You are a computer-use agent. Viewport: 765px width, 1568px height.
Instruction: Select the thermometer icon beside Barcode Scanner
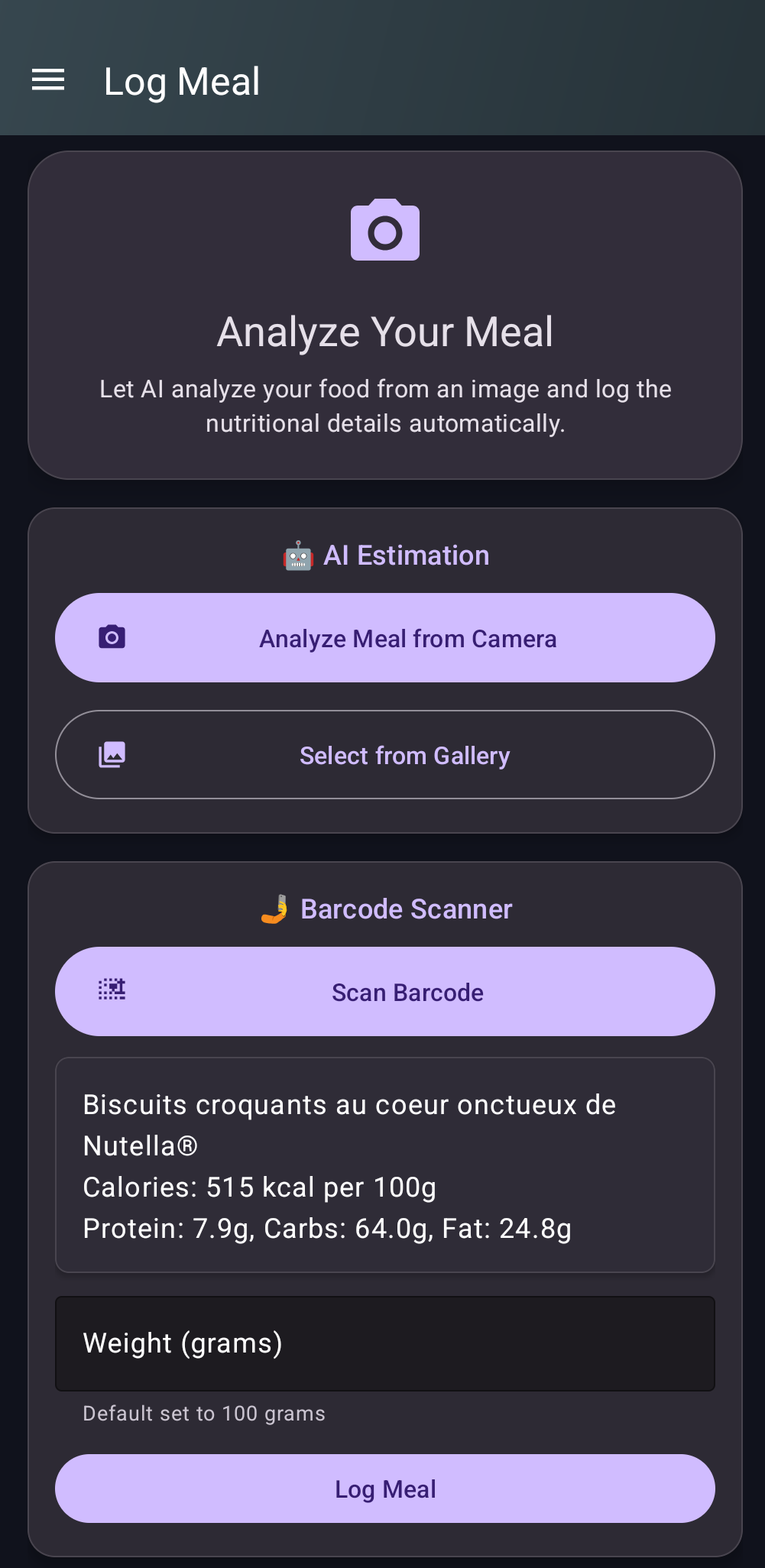coord(275,909)
